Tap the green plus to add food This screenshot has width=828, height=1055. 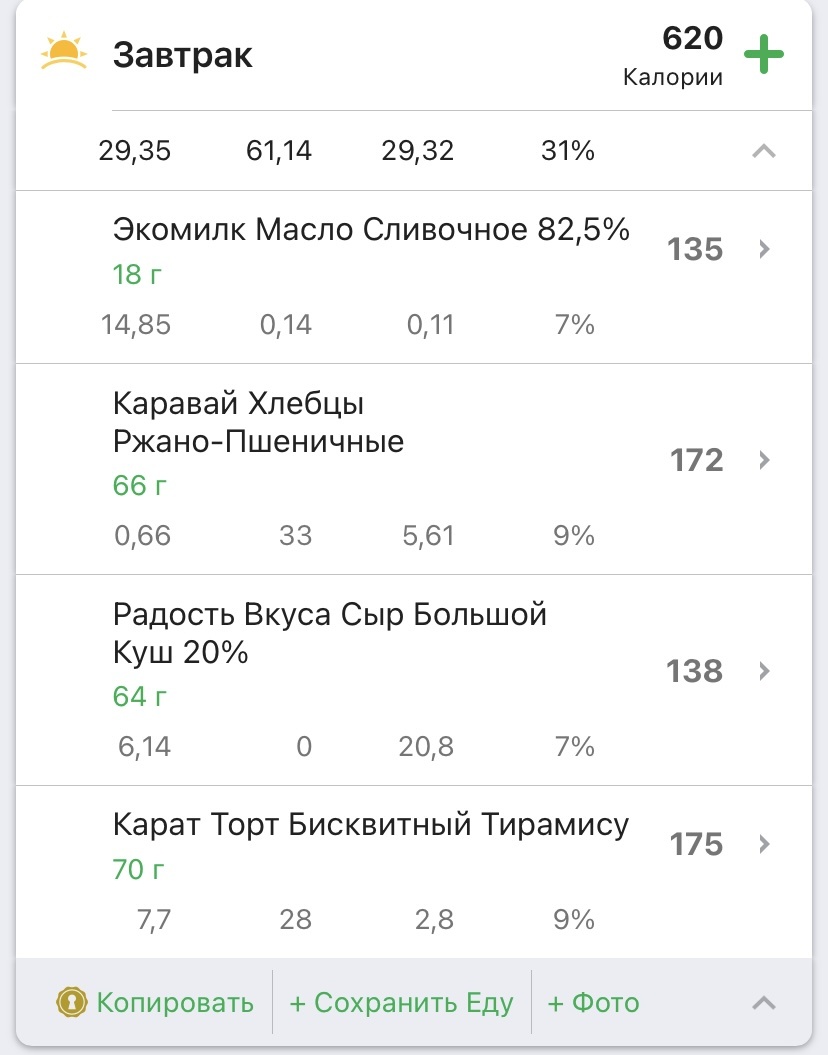[765, 52]
